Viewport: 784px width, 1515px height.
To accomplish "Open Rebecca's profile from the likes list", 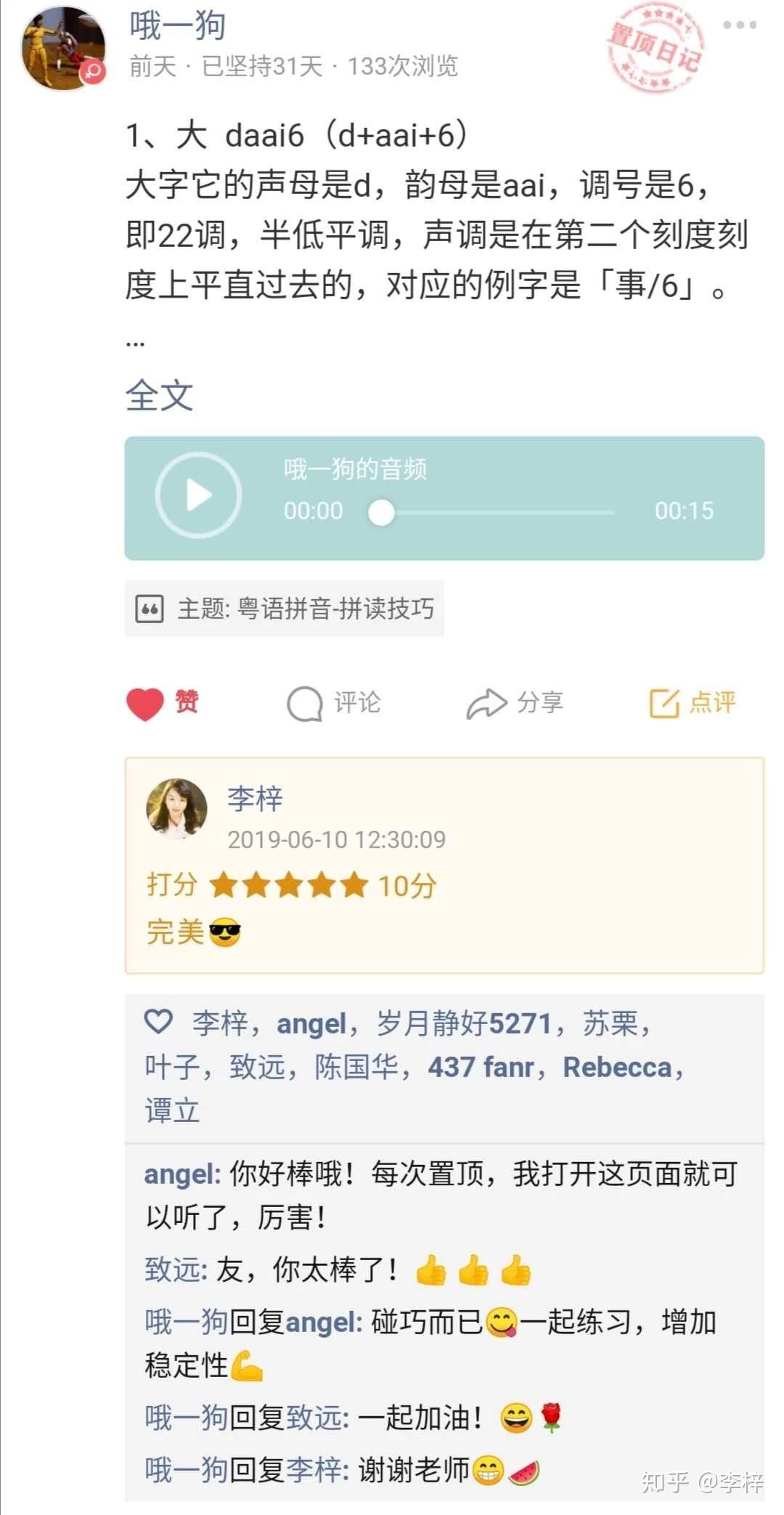I will (x=617, y=1067).
